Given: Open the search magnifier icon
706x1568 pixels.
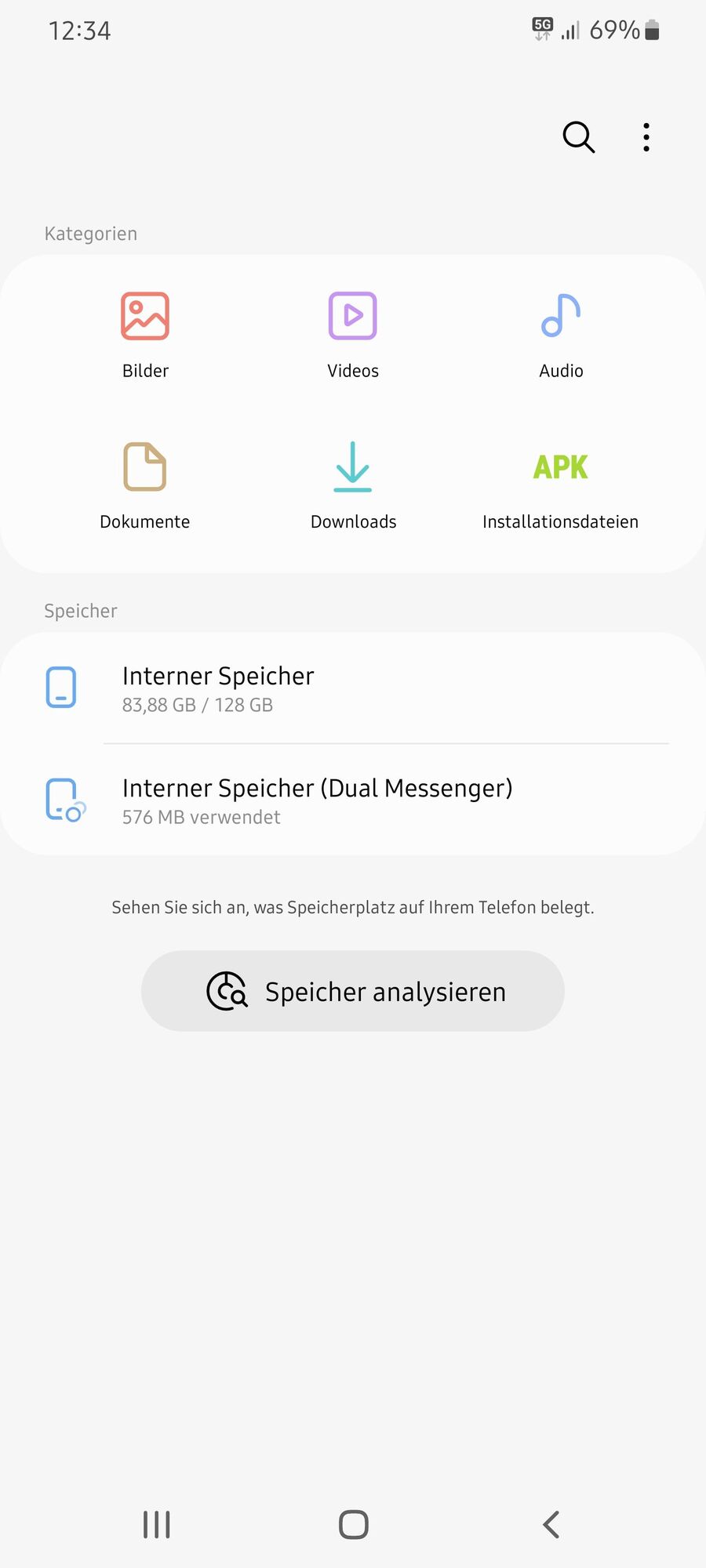Looking at the screenshot, I should click(x=578, y=137).
